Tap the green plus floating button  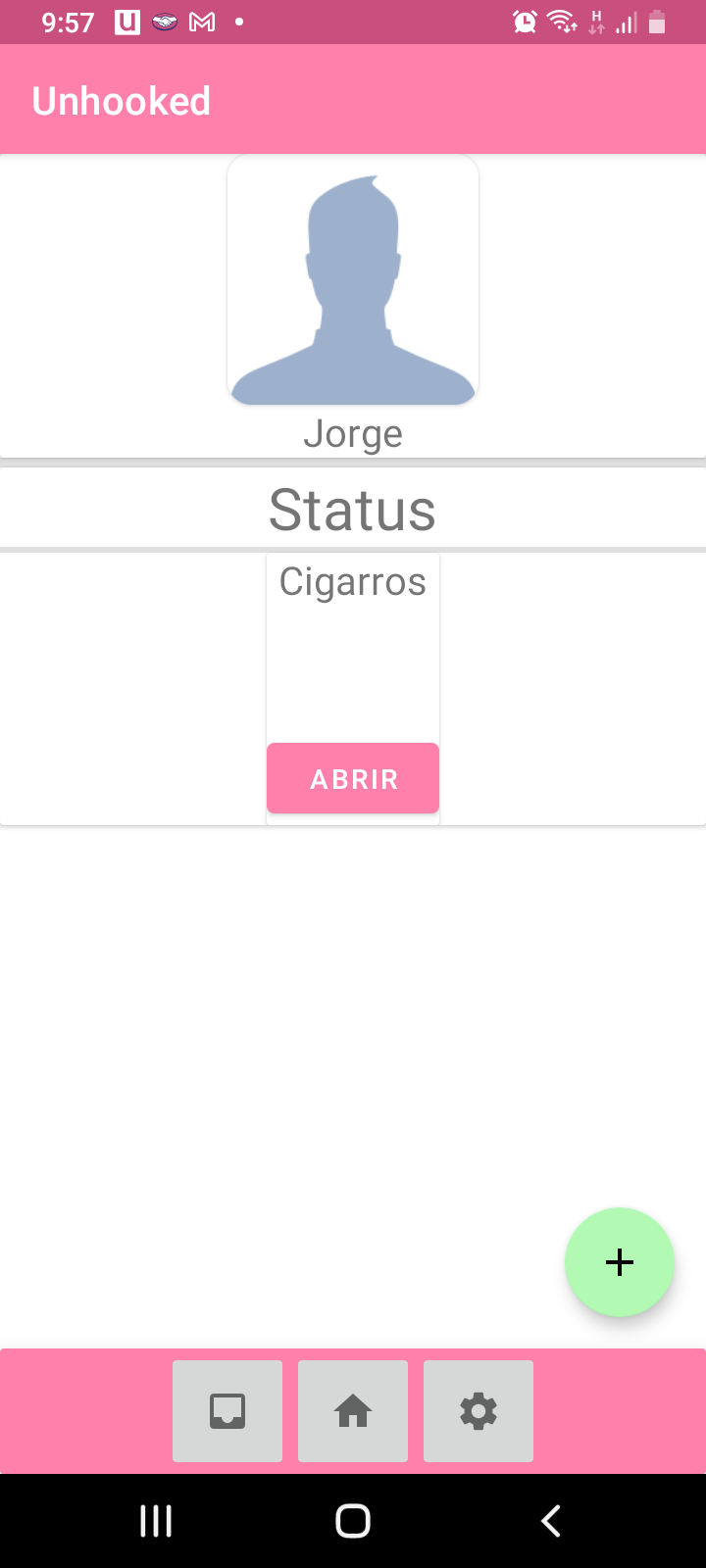619,1262
